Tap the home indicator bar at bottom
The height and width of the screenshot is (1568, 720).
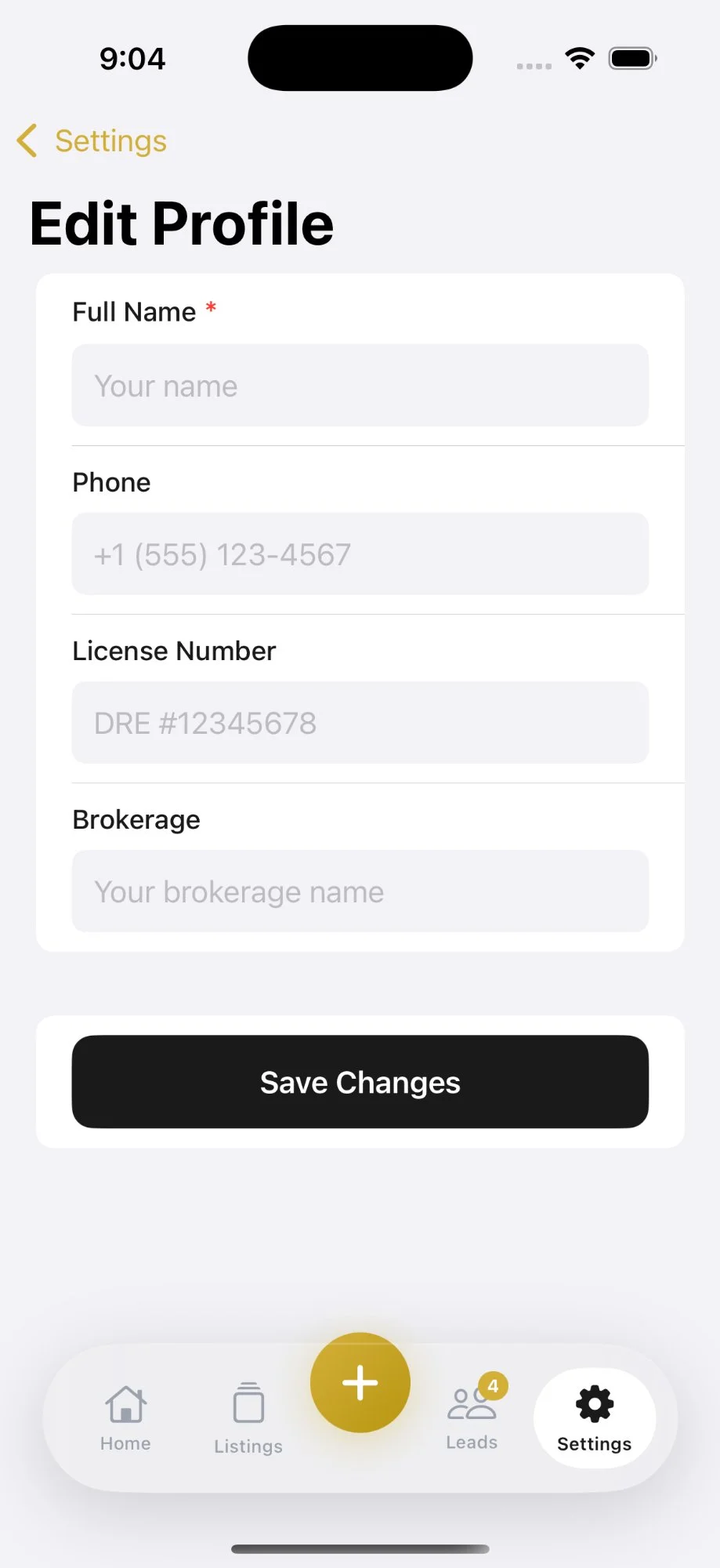click(360, 1547)
